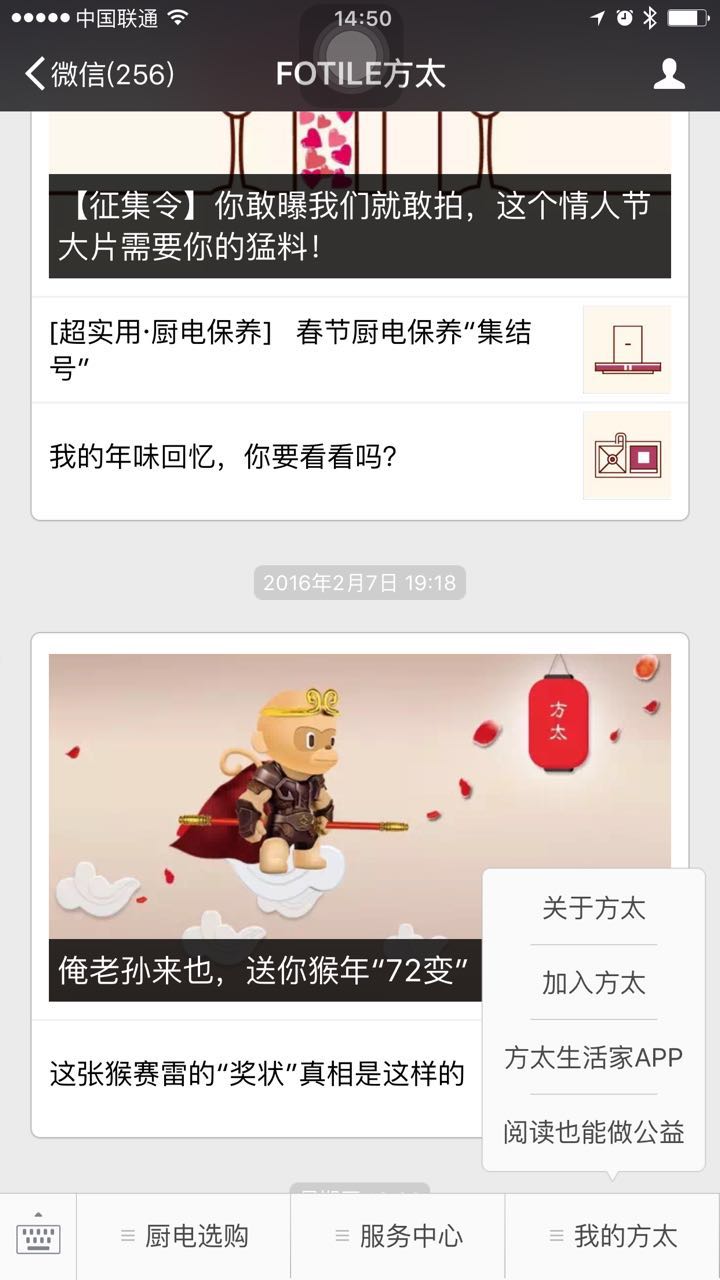The image size is (720, 1280).
Task: Open the FOTILE account profile icon
Action: (x=669, y=74)
